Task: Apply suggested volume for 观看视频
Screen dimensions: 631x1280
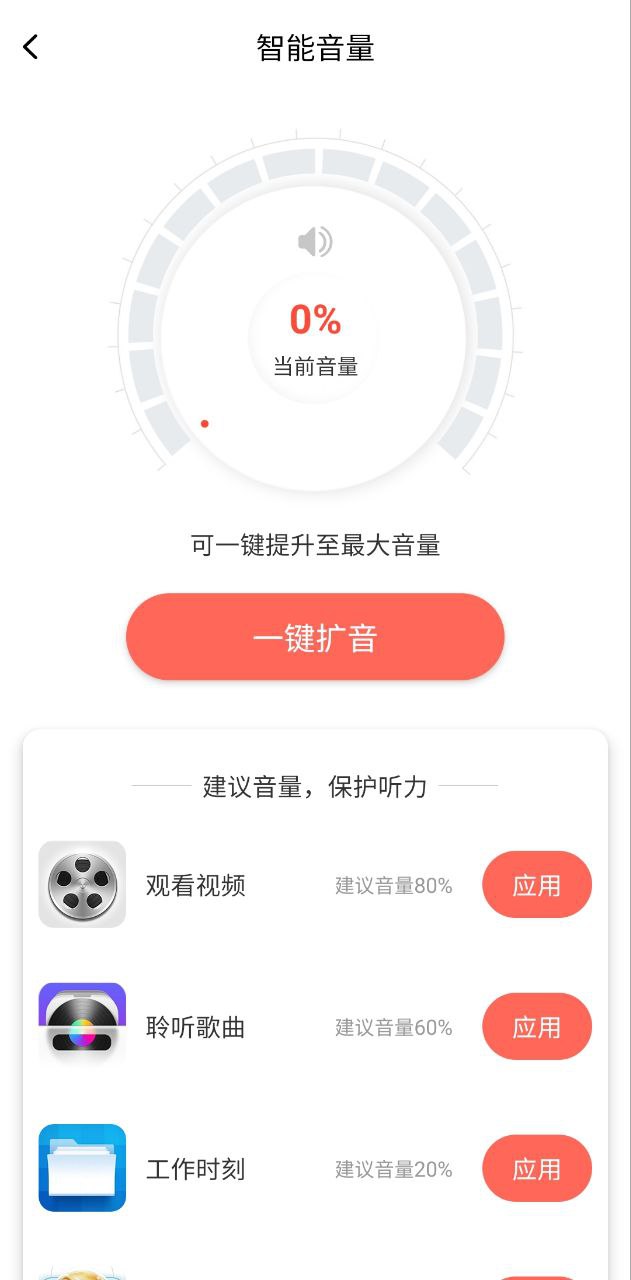Action: [x=536, y=885]
